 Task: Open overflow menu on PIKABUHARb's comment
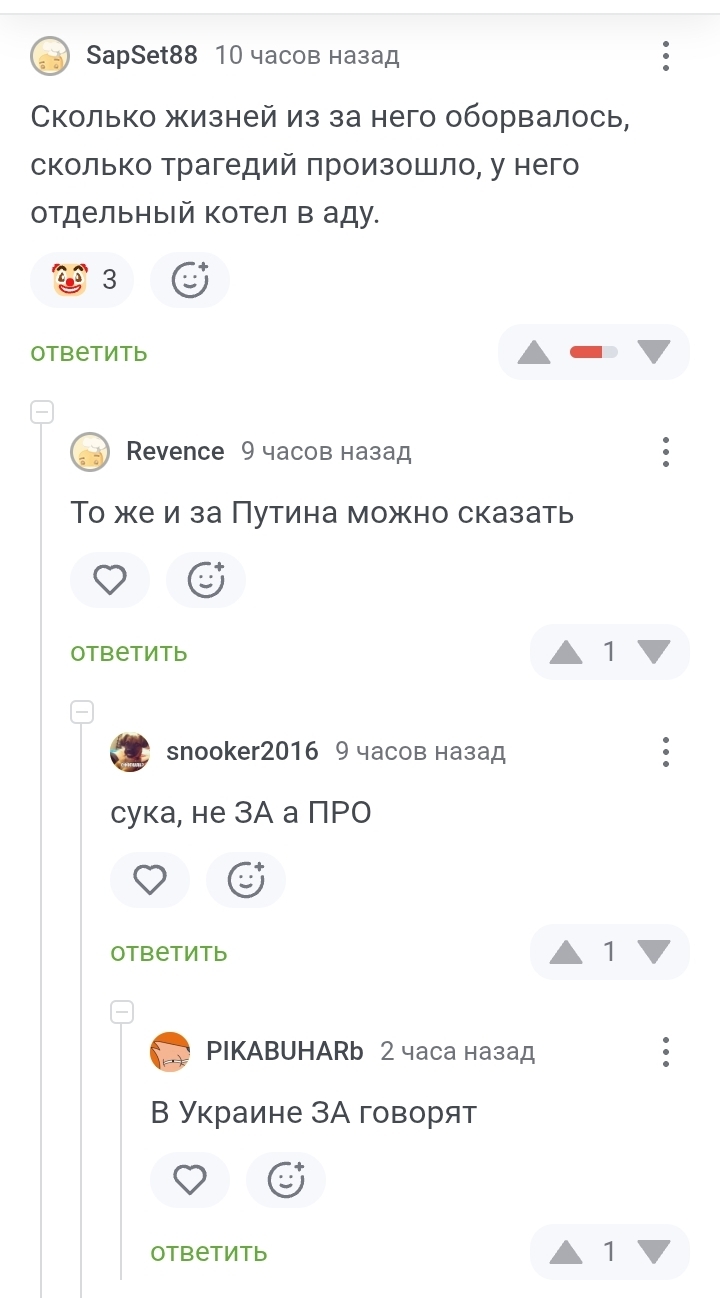pos(666,1052)
